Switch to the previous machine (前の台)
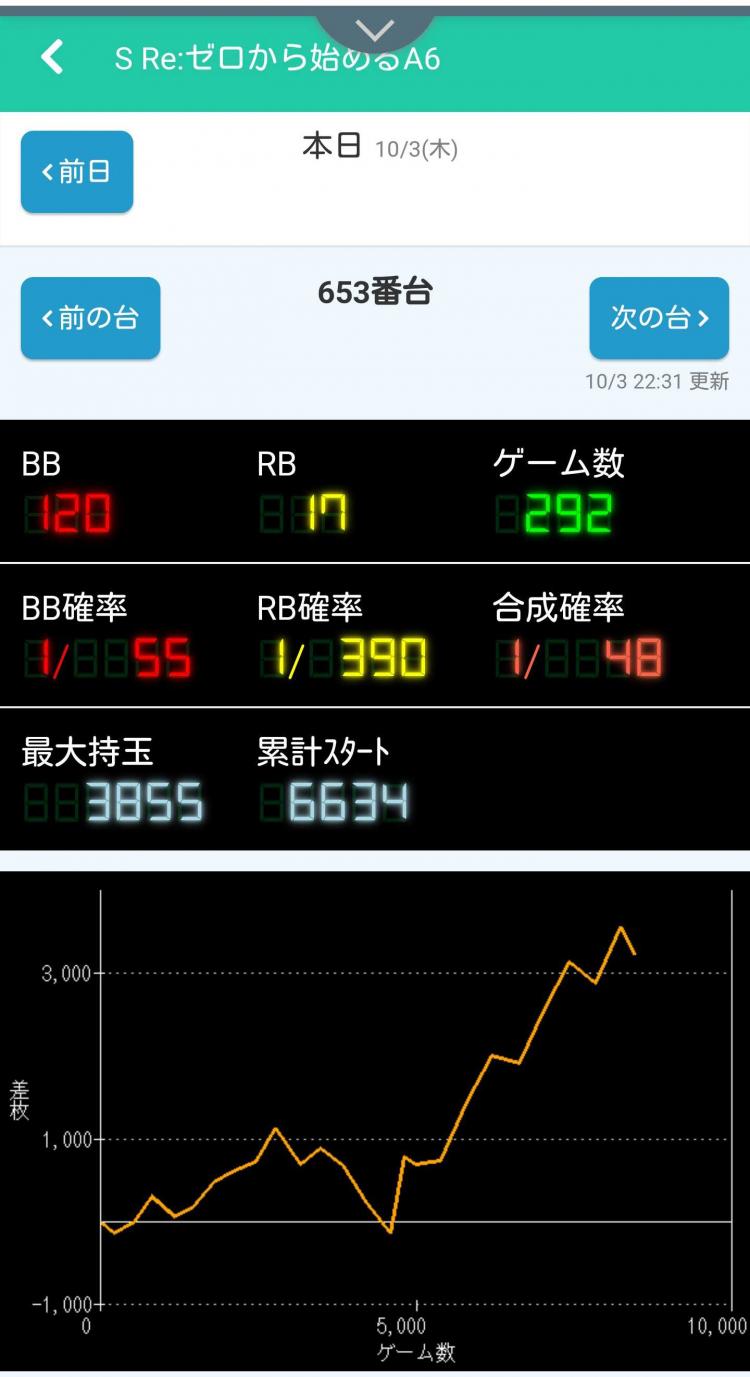750x1377 pixels. (90, 318)
